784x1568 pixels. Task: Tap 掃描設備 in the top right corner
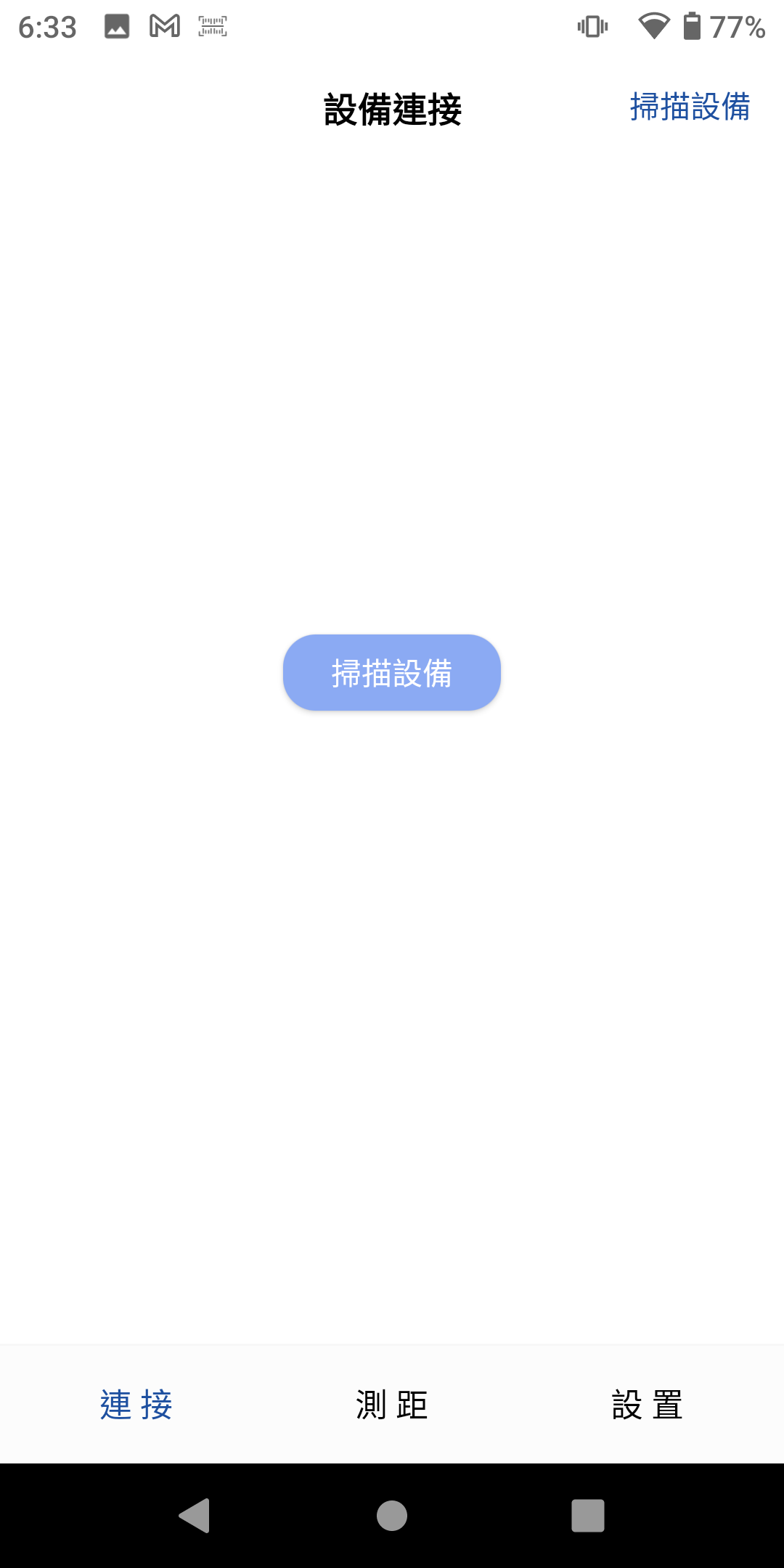pos(690,107)
